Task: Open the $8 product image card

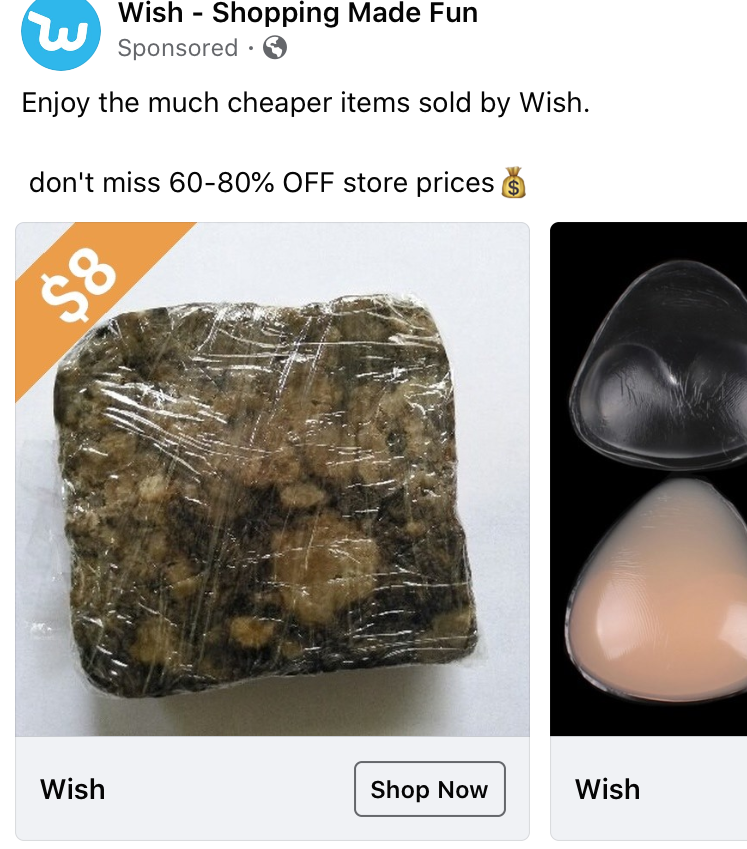Action: (272, 480)
